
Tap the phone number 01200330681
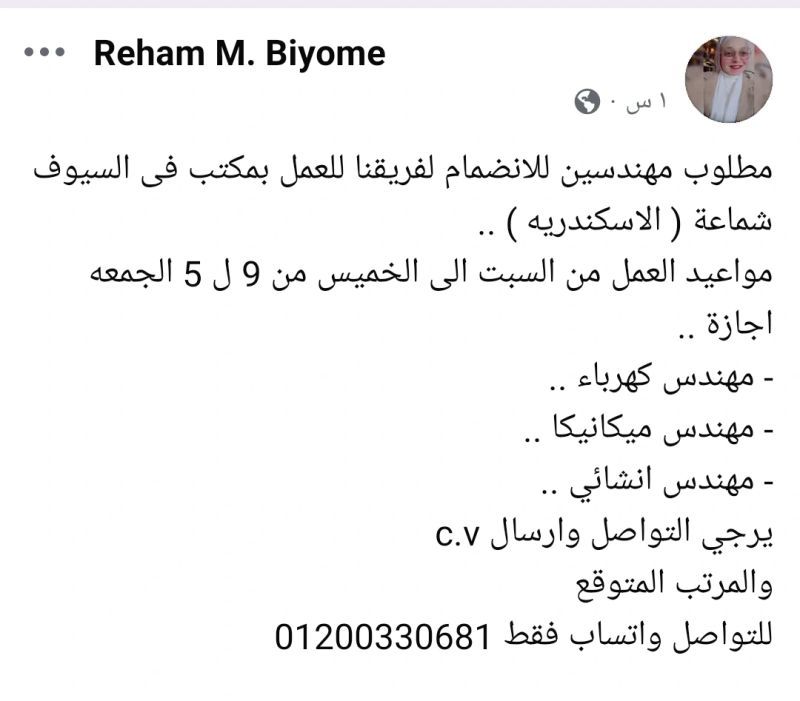click(382, 634)
